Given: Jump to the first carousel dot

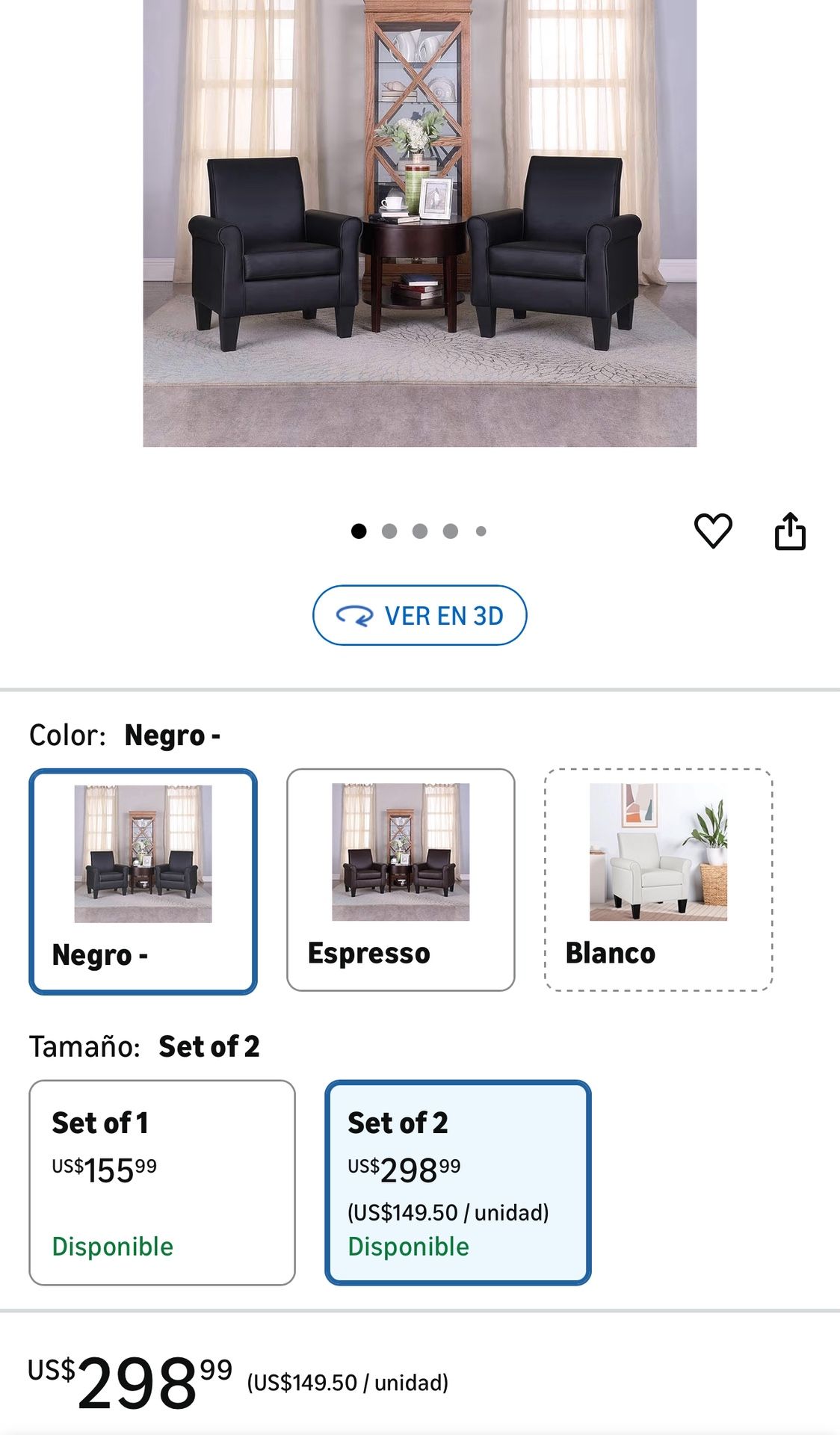Looking at the screenshot, I should point(359,531).
